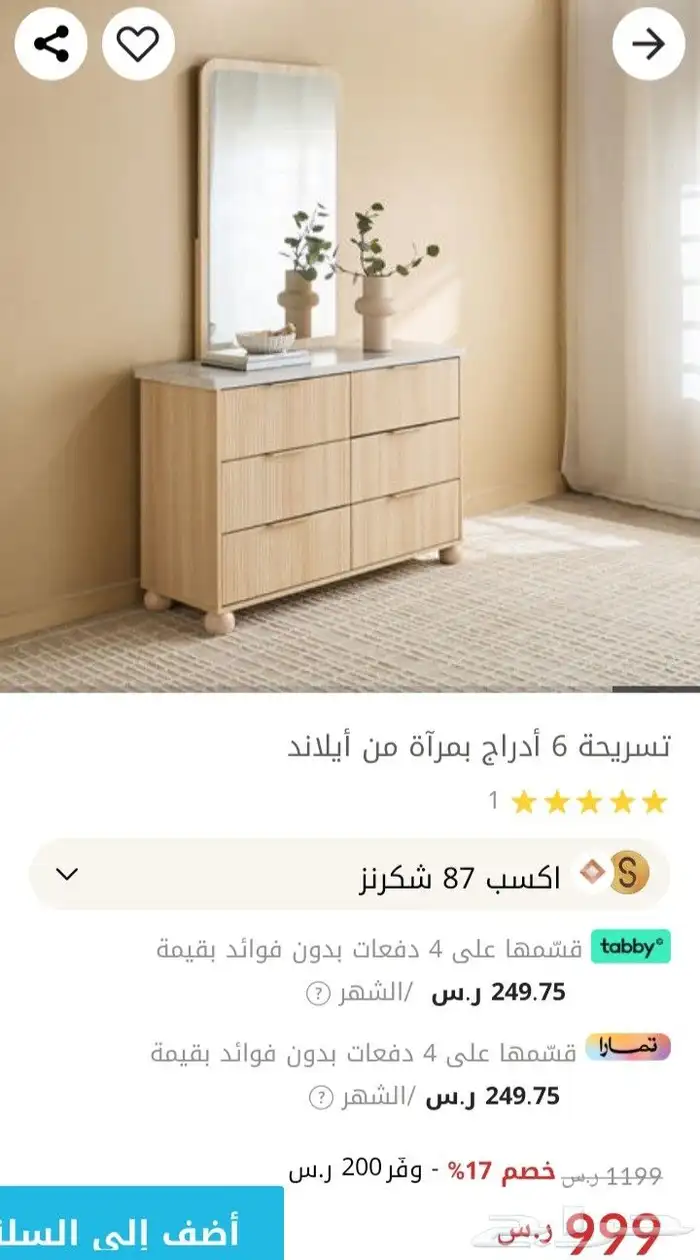Open Tabby installment info question mark
This screenshot has width=700, height=1260.
tap(316, 993)
